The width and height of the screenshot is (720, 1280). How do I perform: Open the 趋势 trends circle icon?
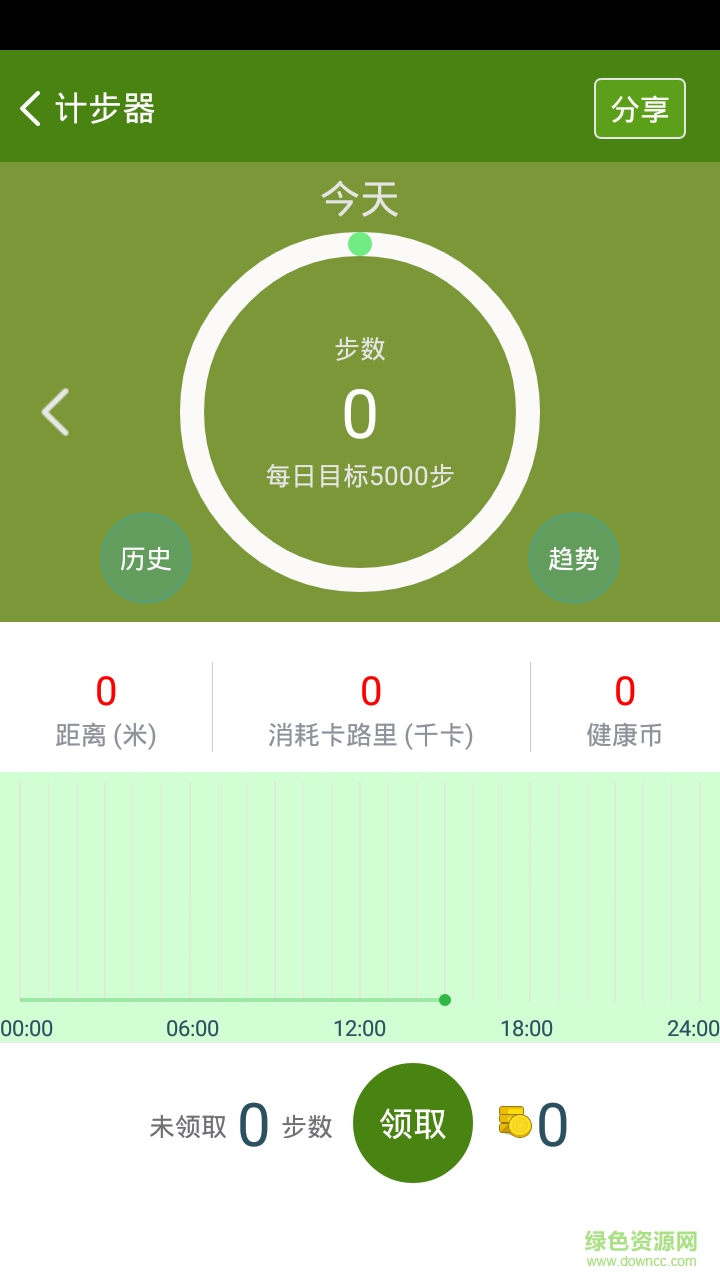(574, 558)
